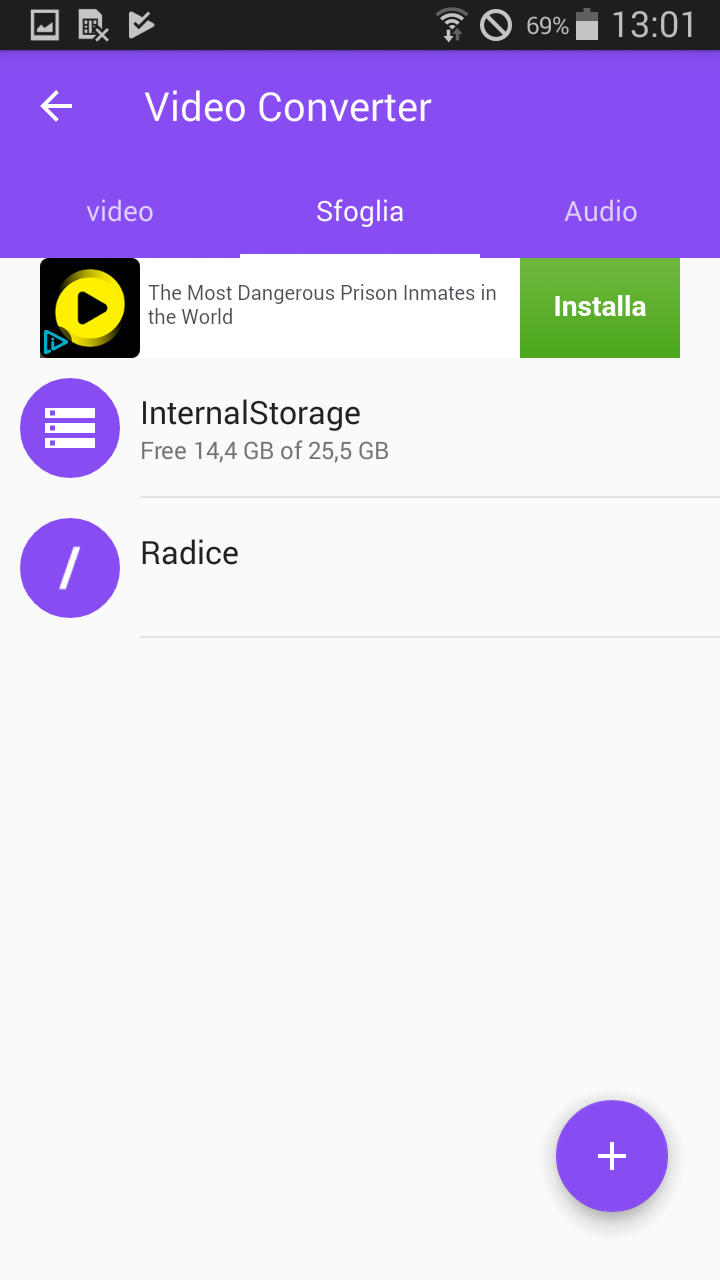Select the Sfoglia tab
The height and width of the screenshot is (1280, 720).
pos(360,211)
